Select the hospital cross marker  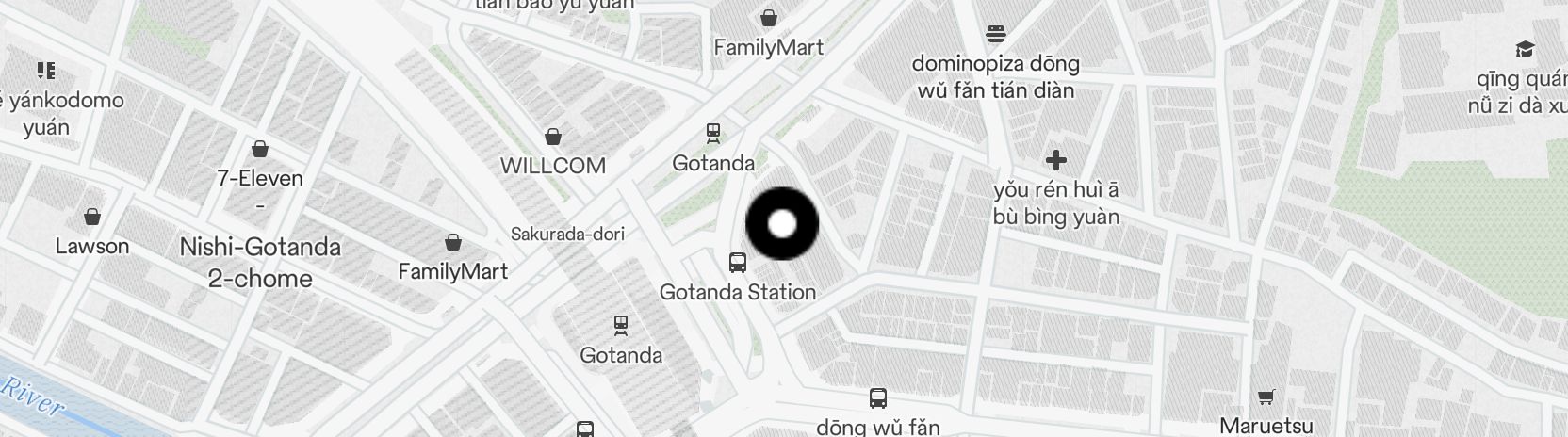(1055, 160)
